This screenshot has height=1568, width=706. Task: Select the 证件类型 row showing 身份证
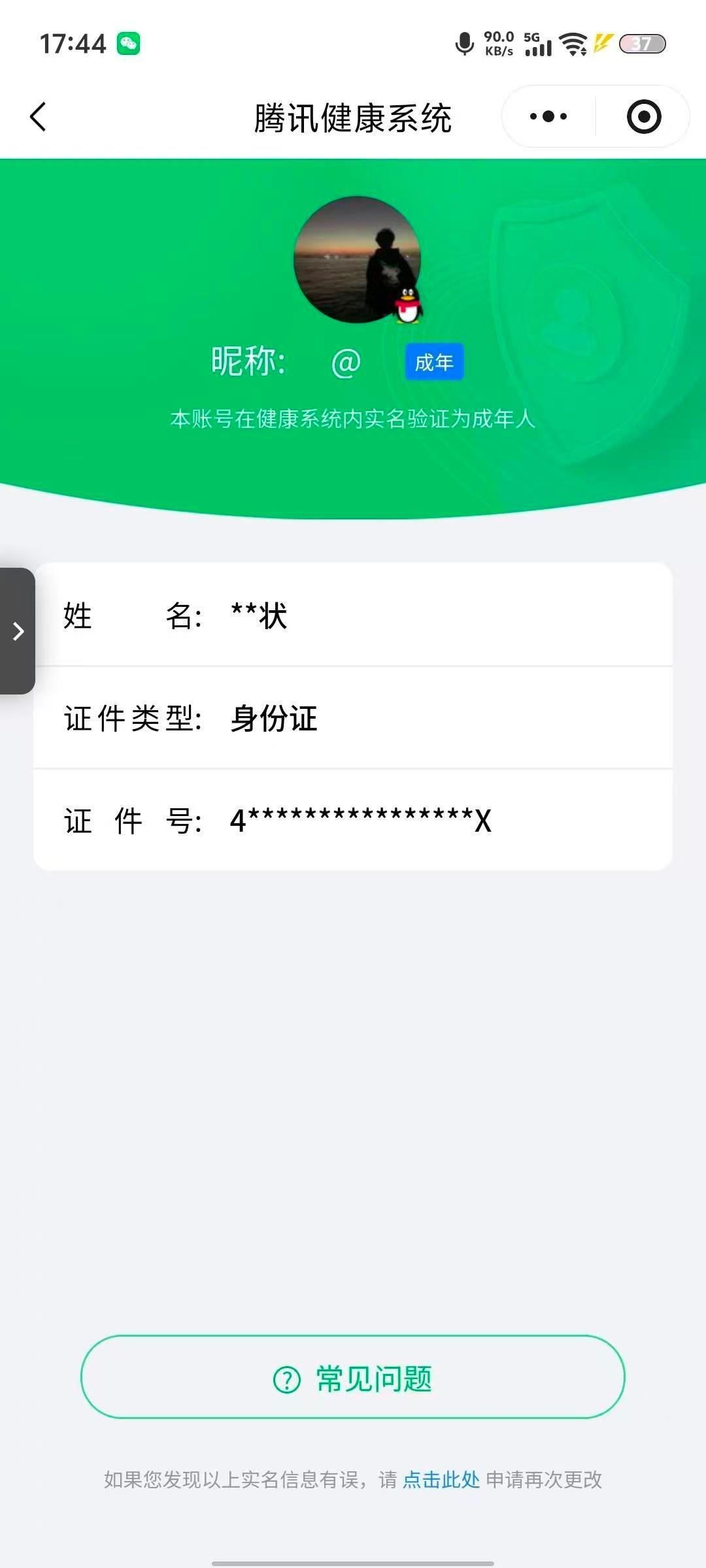tap(353, 717)
